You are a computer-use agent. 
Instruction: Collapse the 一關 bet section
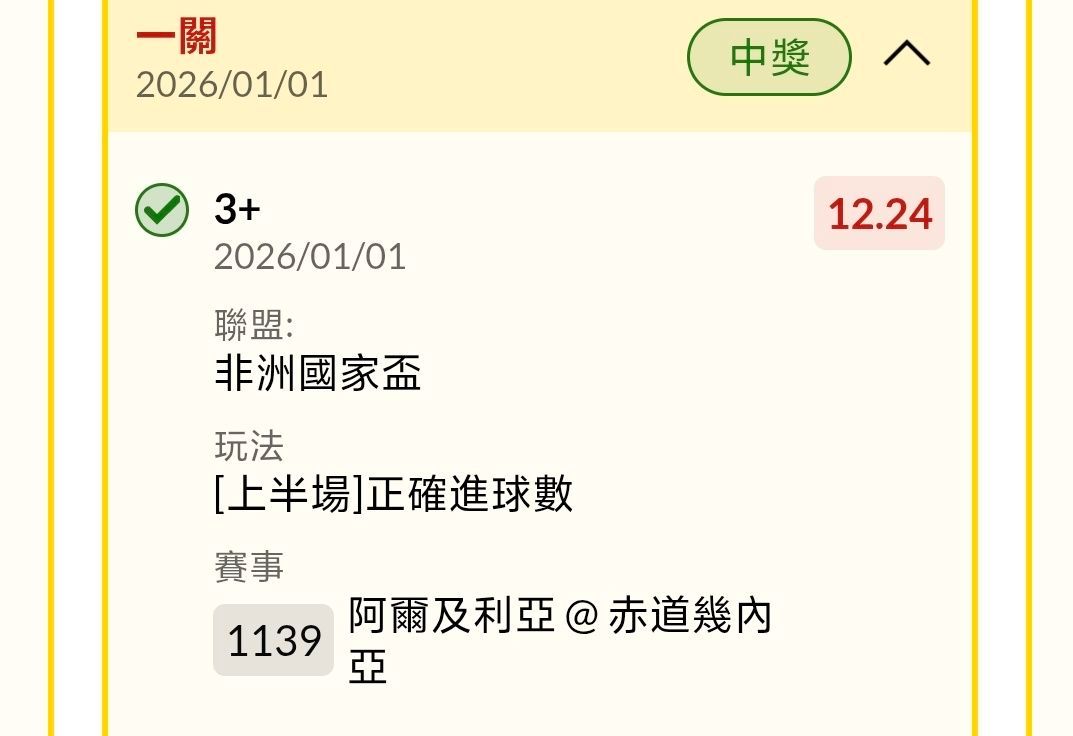[x=906, y=56]
